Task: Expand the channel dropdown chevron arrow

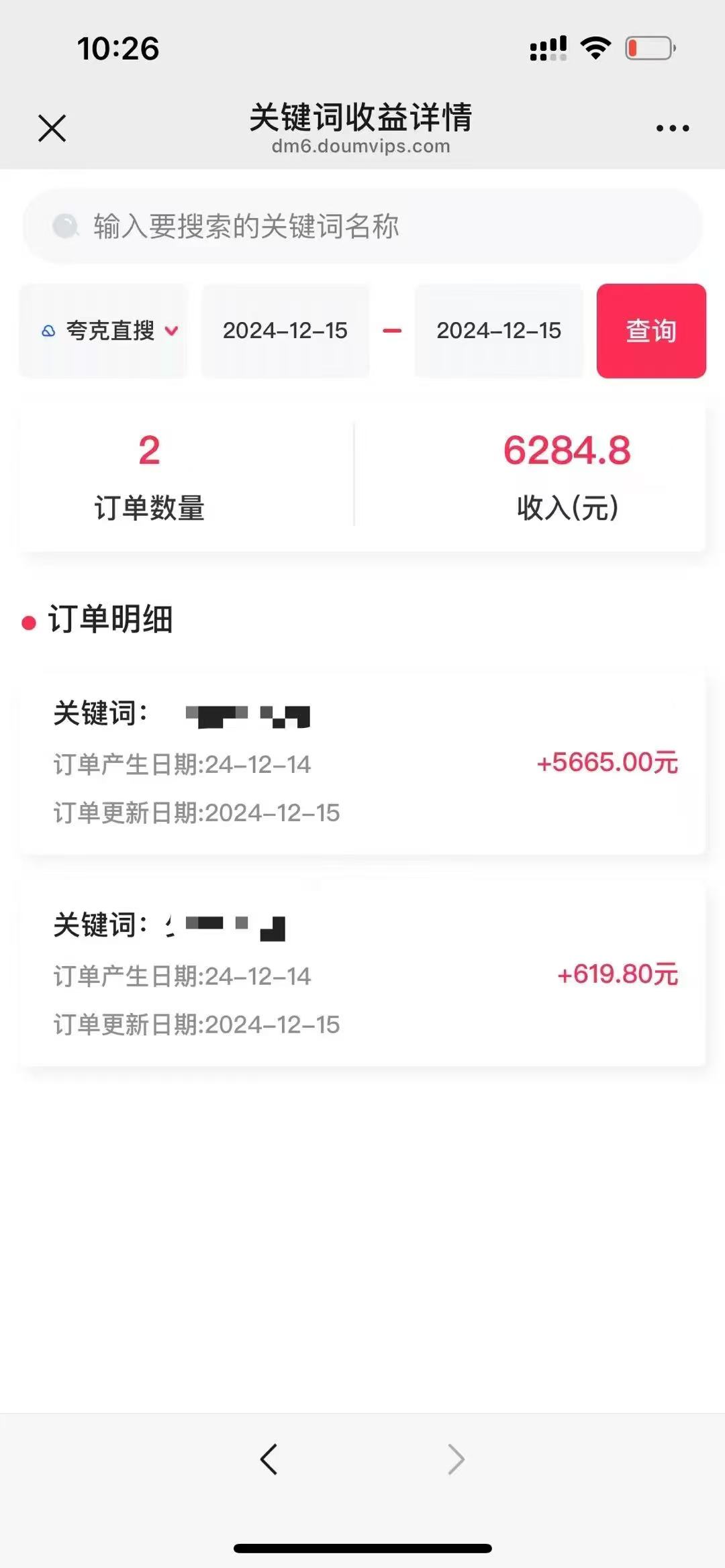Action: (172, 331)
